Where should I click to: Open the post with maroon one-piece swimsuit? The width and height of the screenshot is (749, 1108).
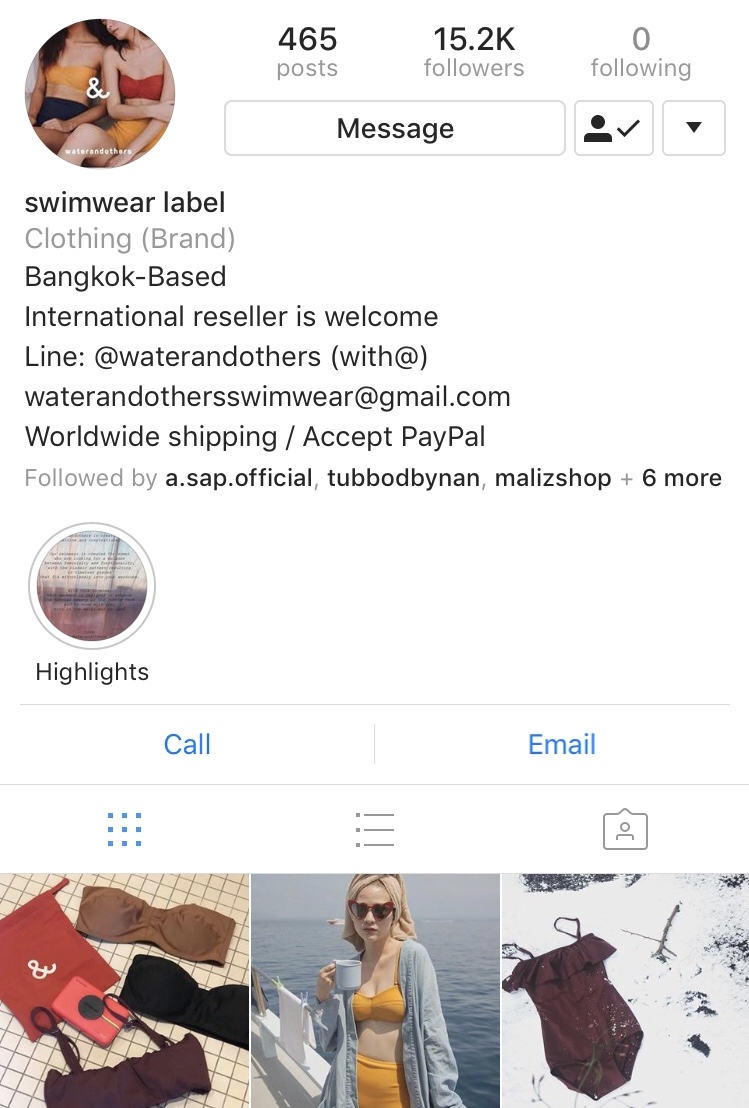[625, 990]
